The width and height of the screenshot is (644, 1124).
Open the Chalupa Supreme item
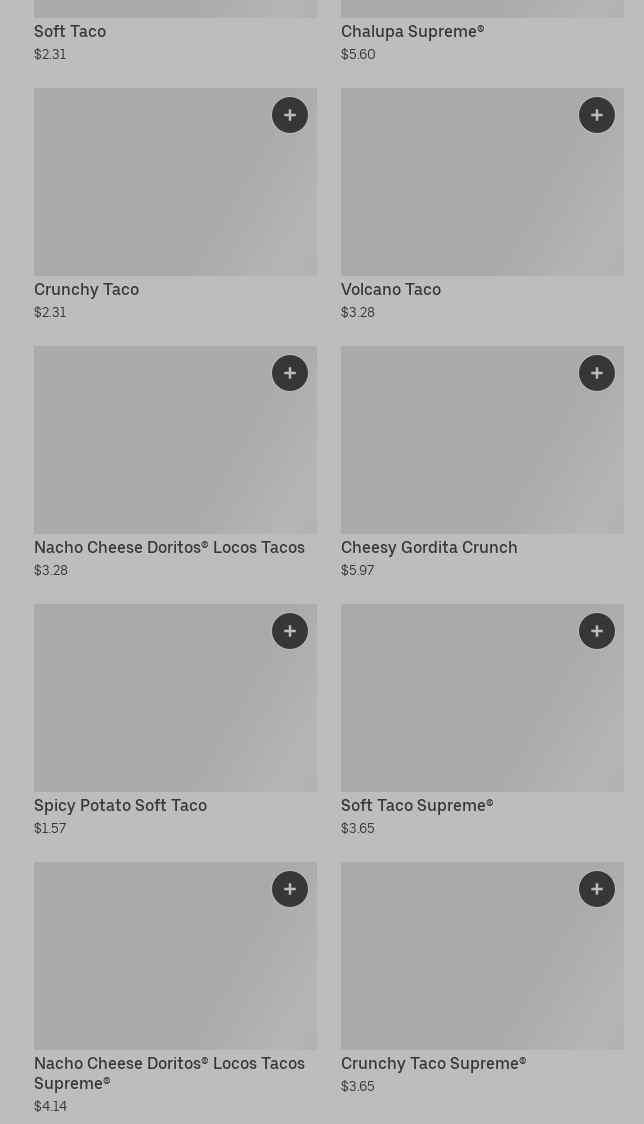tap(412, 32)
